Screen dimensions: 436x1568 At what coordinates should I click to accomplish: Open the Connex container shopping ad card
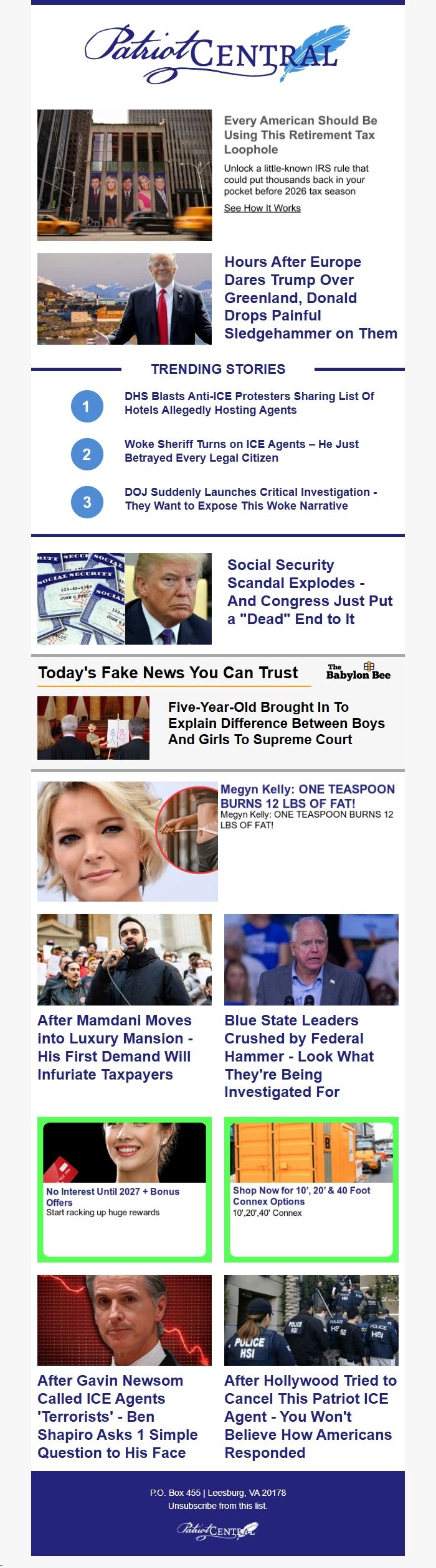click(311, 1189)
